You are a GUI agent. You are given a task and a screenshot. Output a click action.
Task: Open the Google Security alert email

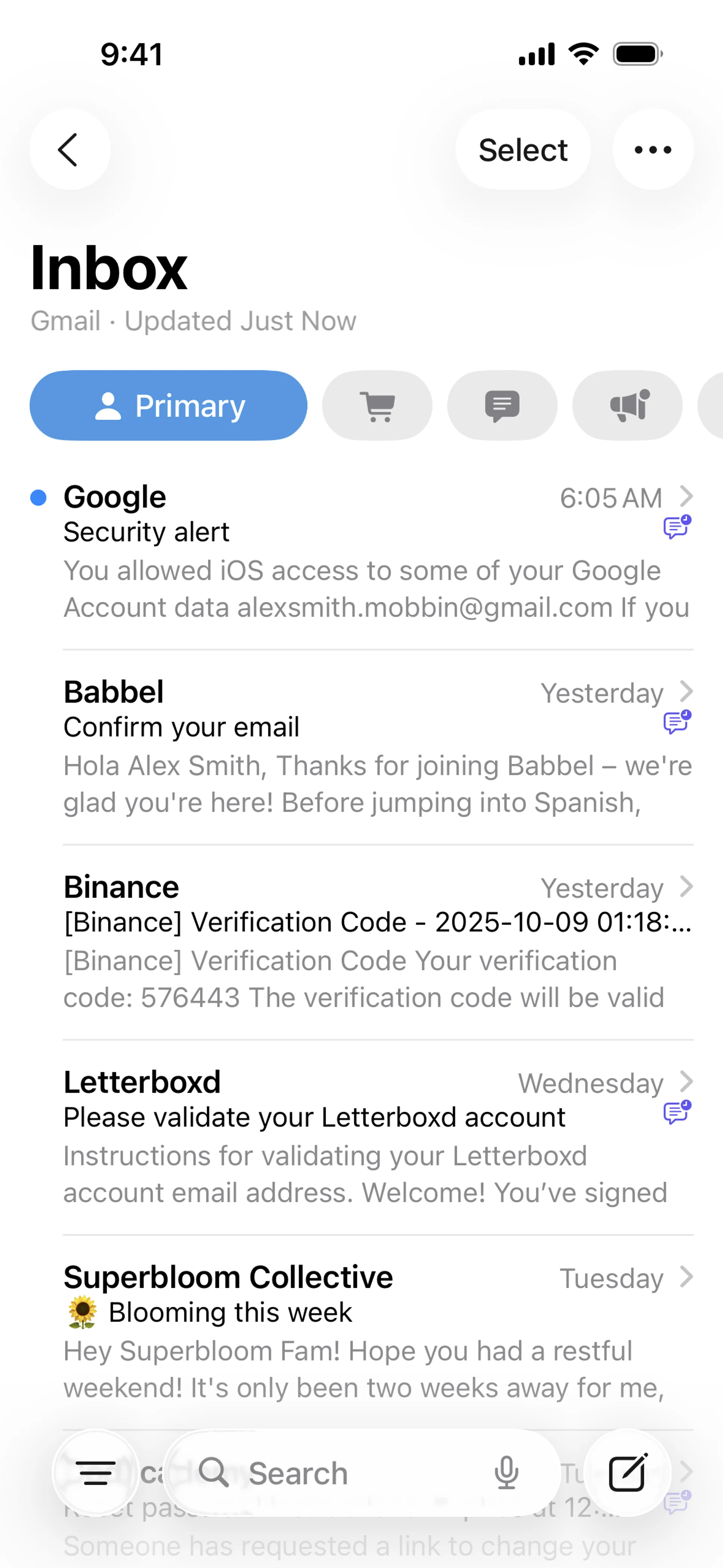pos(365,552)
